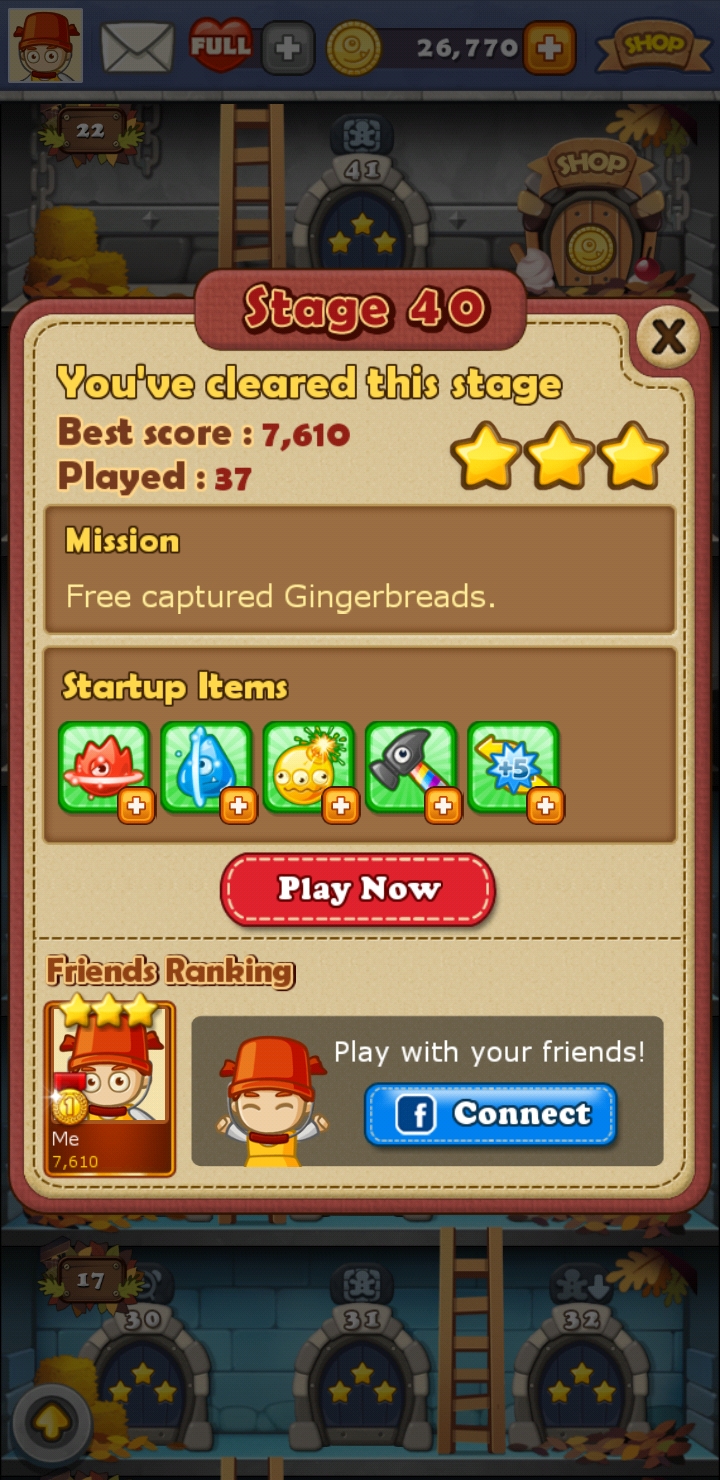Viewport: 720px width, 1480px height.
Task: Close the Stage 40 dialog
Action: click(667, 339)
